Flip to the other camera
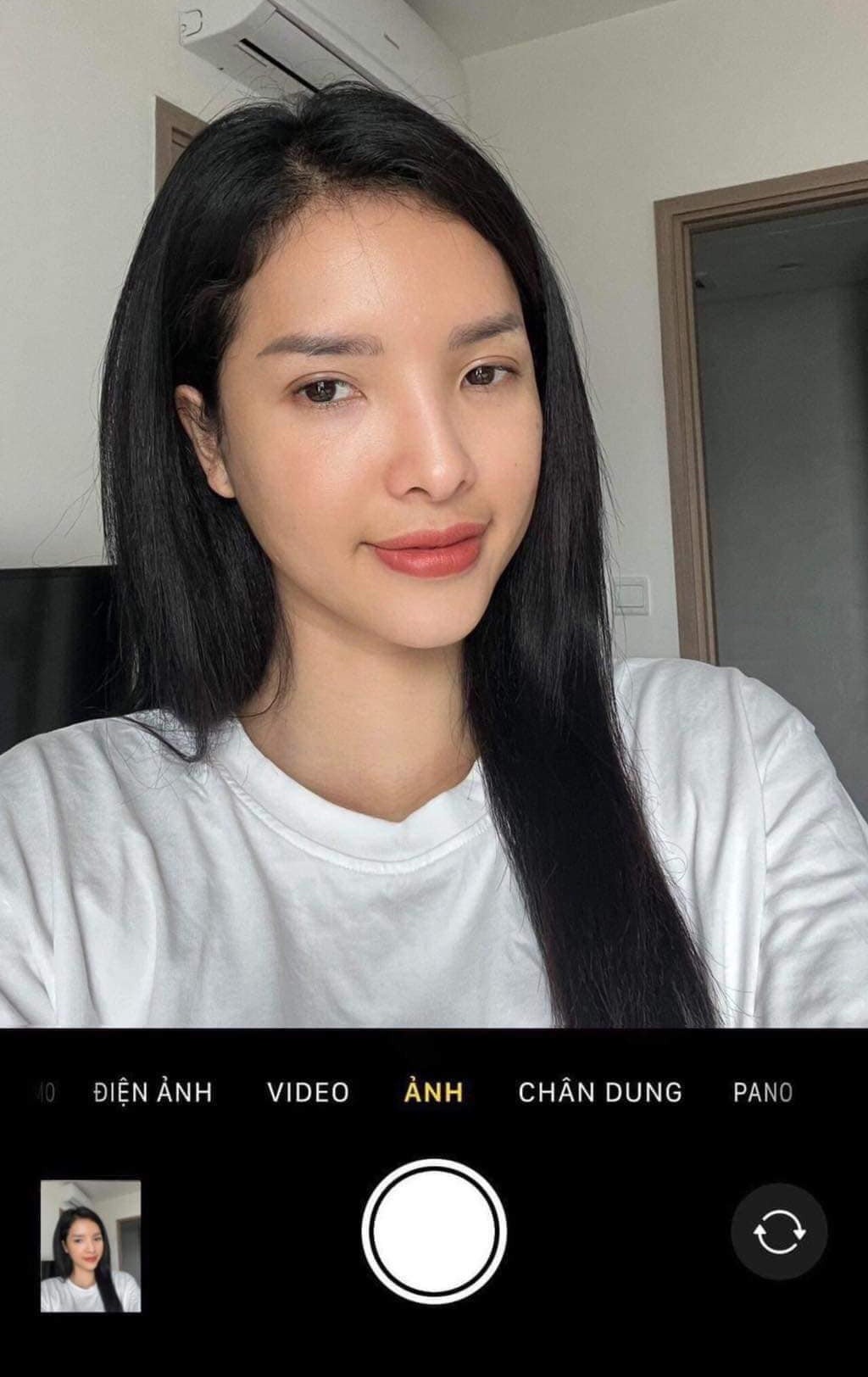Viewport: 868px width, 1377px height. [x=778, y=1231]
